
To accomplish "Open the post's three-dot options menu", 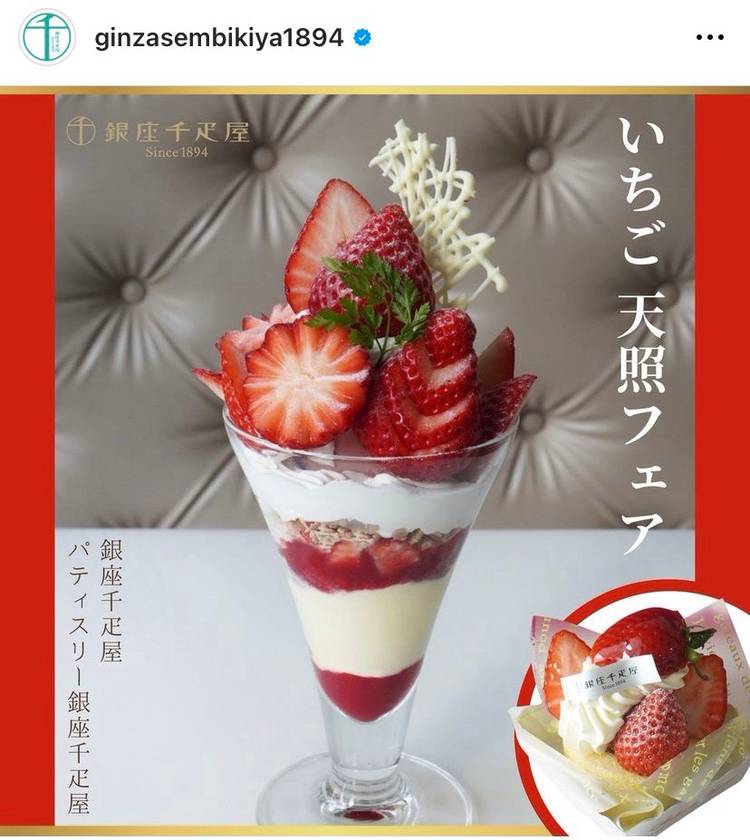I will (x=708, y=38).
